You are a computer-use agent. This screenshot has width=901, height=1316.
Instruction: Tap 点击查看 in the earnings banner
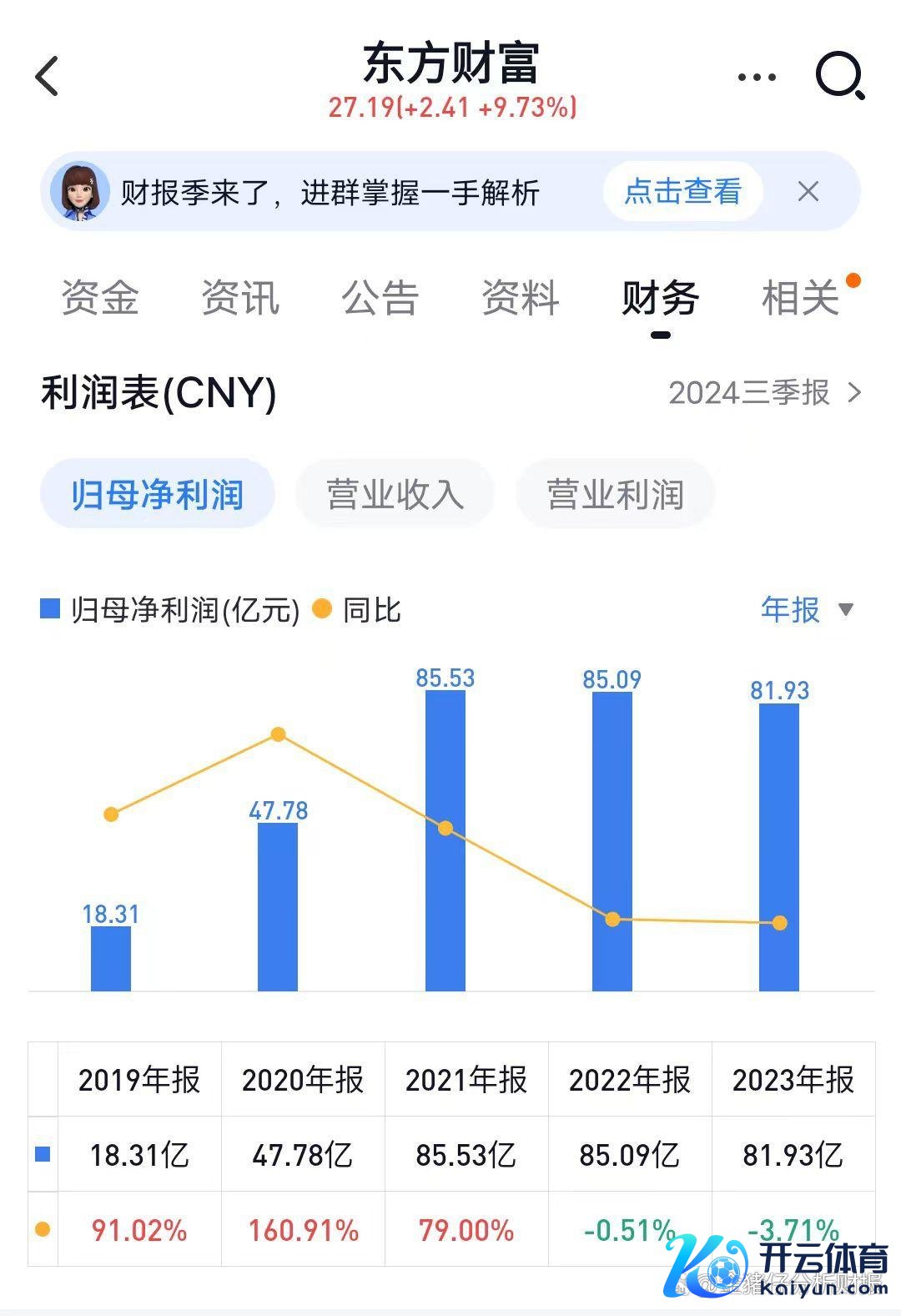point(682,192)
